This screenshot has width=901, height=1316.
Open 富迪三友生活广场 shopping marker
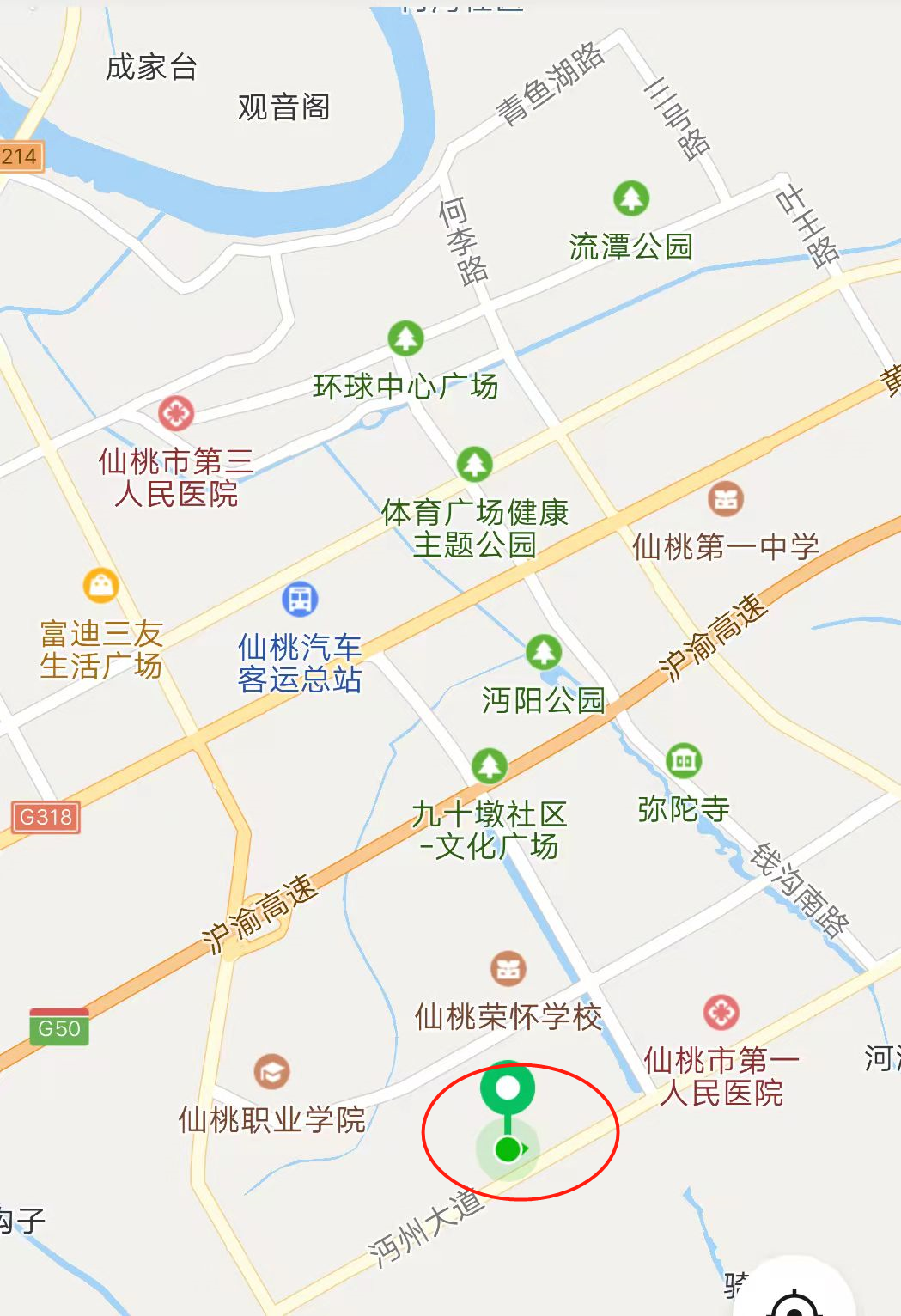pos(101,586)
